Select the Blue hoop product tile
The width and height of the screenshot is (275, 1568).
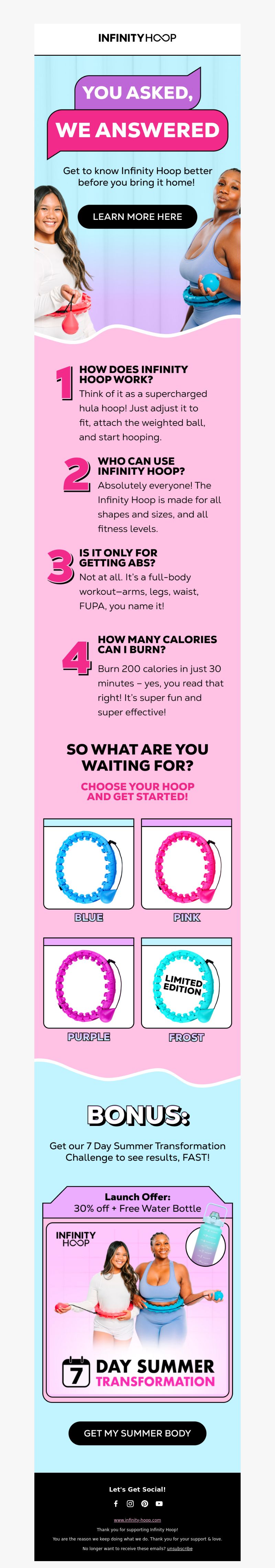(x=89, y=864)
